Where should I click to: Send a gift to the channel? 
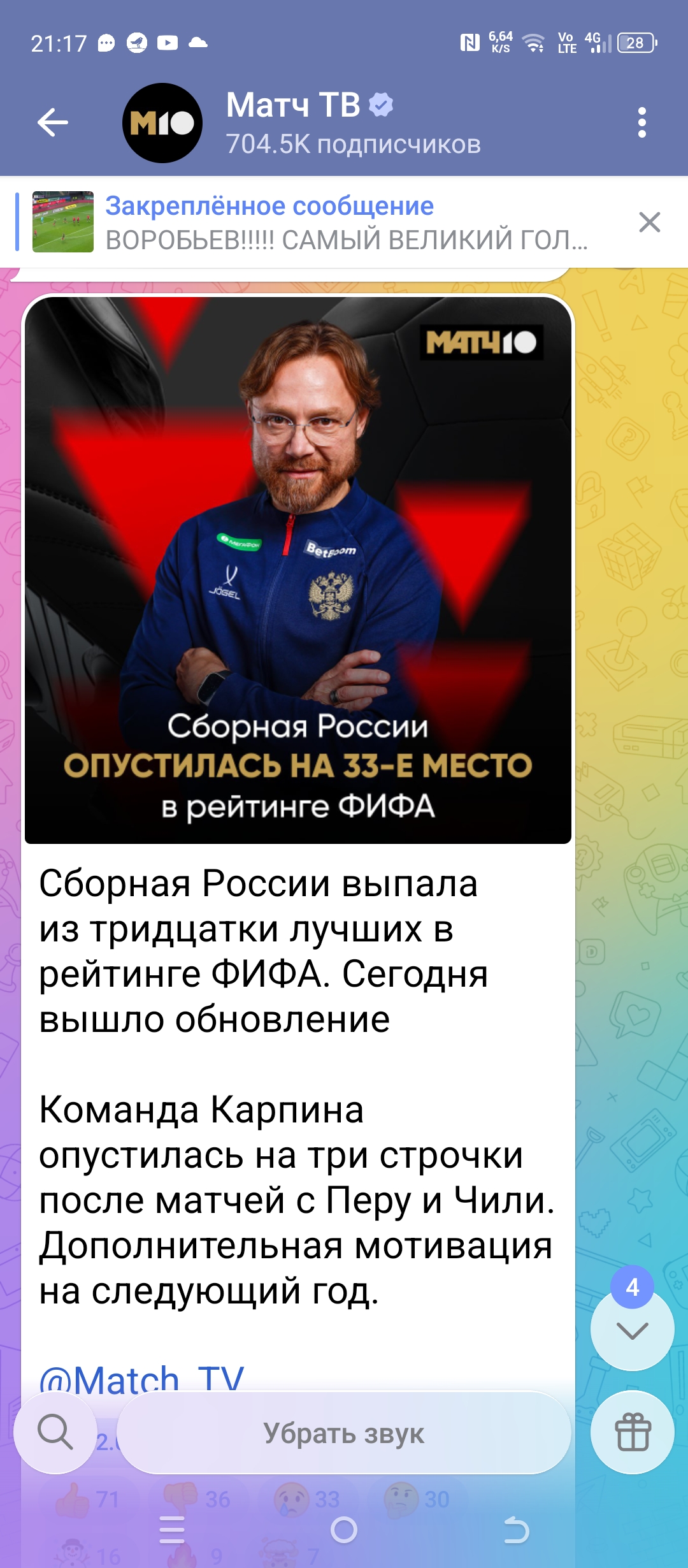coord(632,1432)
